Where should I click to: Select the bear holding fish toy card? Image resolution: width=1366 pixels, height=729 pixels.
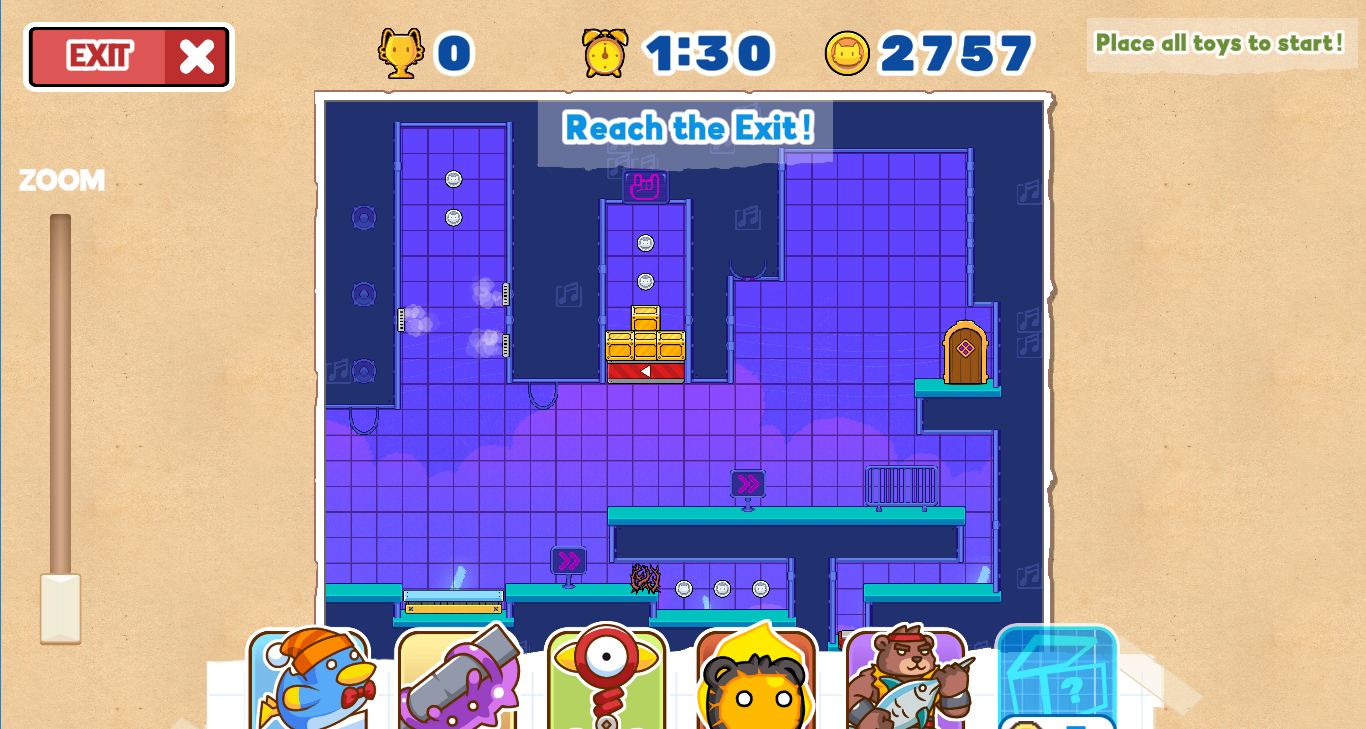coord(906,682)
